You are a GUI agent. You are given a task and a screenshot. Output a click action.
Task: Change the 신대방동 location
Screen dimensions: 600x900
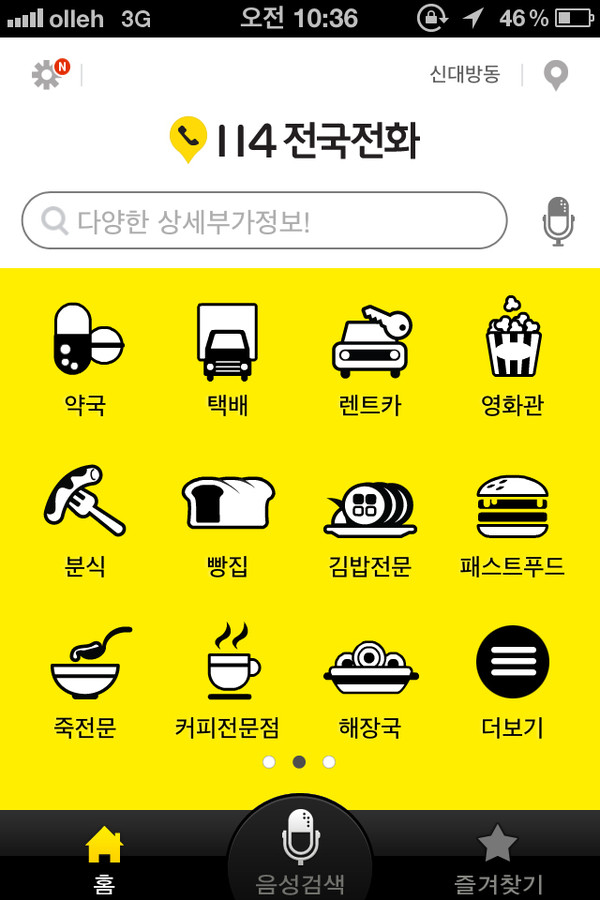pos(464,75)
